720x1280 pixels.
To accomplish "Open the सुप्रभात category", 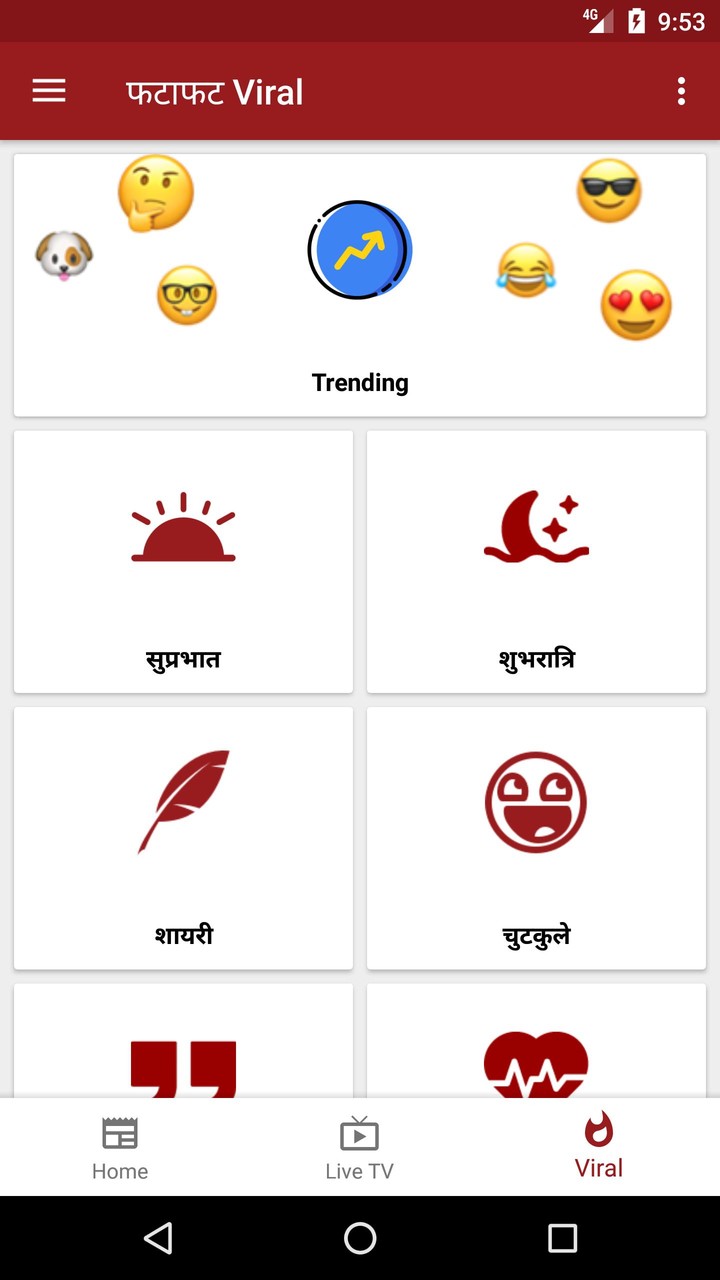I will 183,561.
